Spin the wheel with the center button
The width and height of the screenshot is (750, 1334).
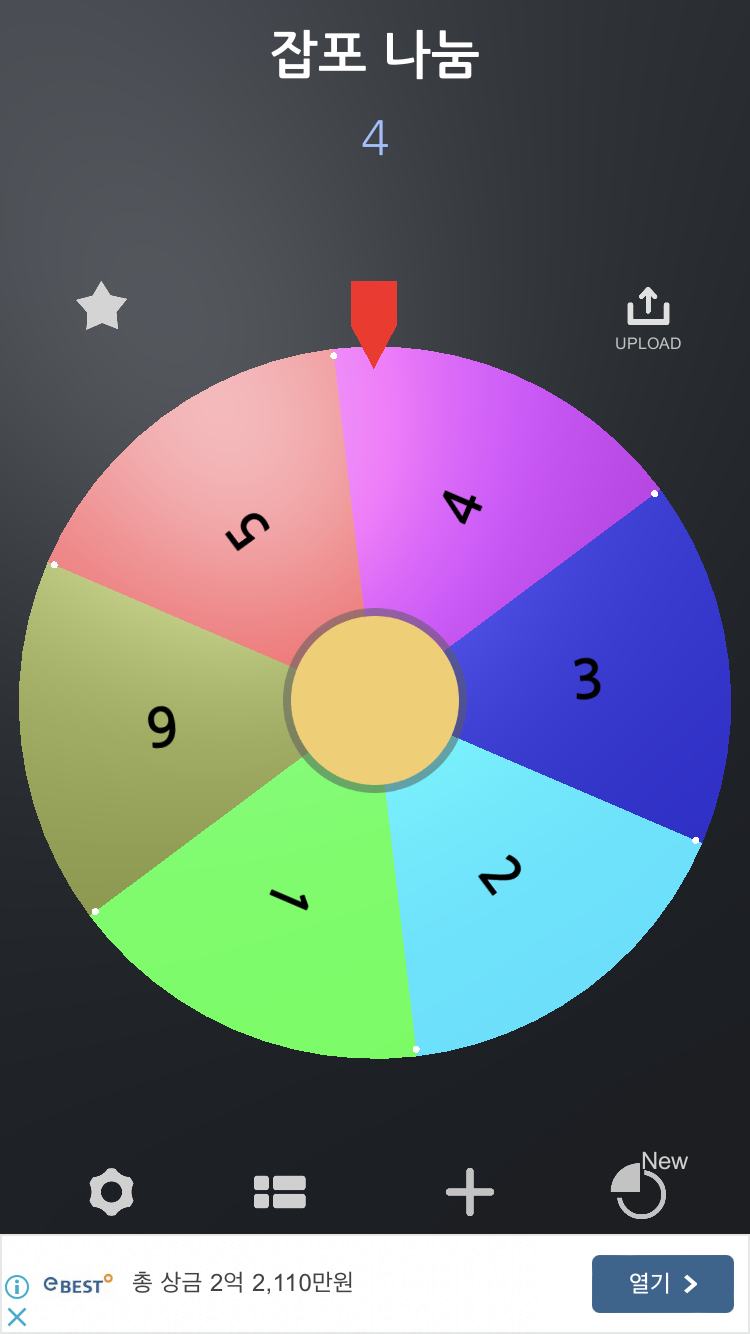click(x=375, y=700)
